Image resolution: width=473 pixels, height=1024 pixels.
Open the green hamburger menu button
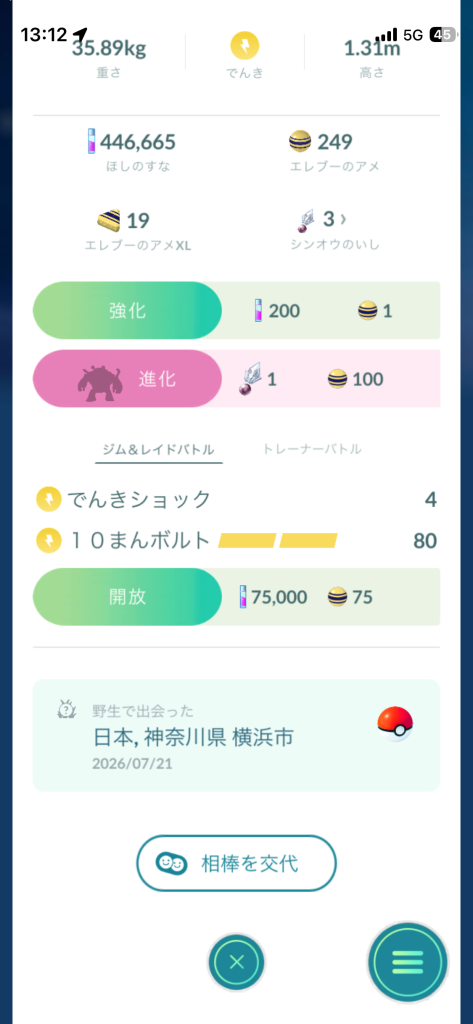tap(408, 962)
